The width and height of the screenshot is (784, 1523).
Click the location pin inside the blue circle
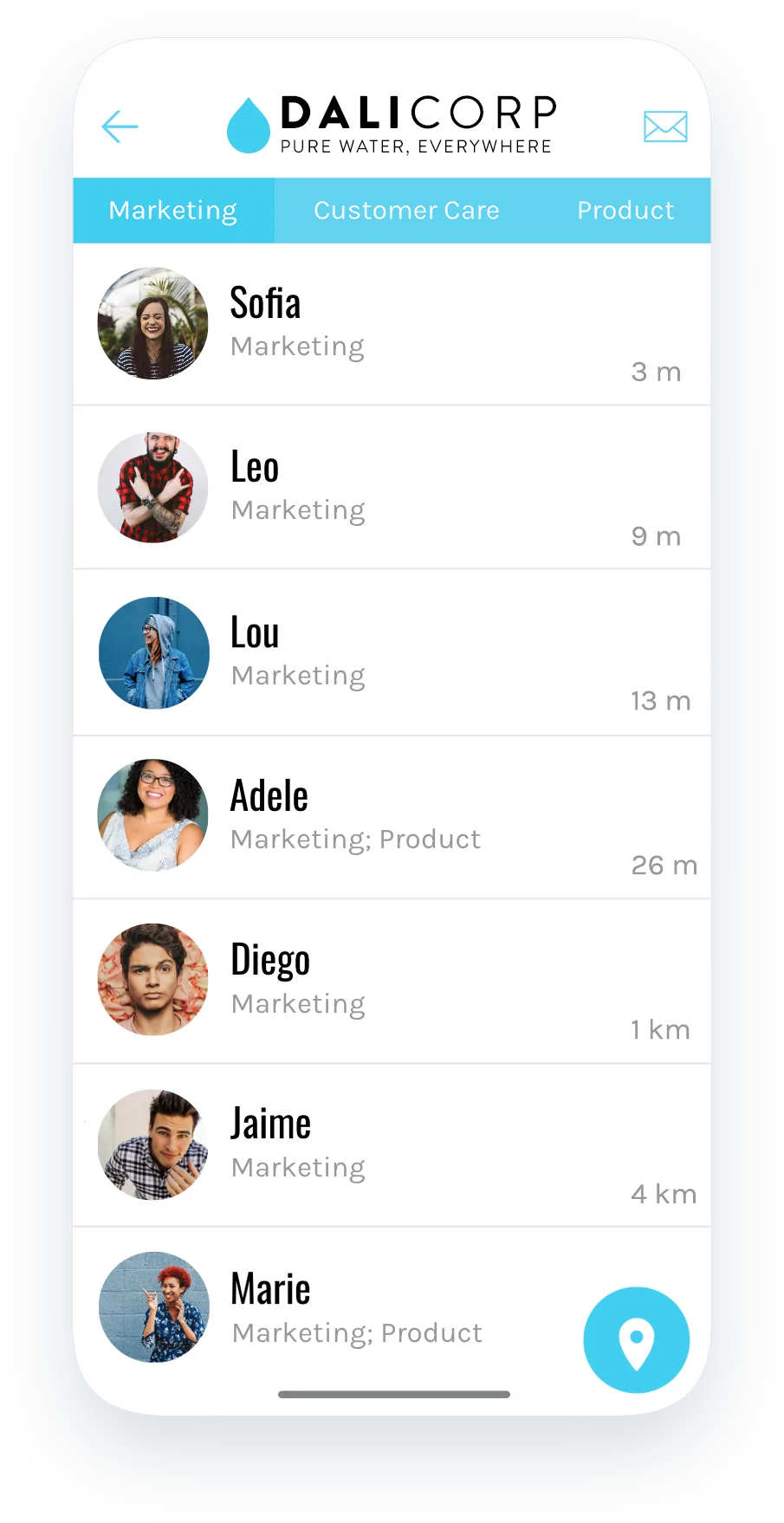click(x=636, y=1339)
